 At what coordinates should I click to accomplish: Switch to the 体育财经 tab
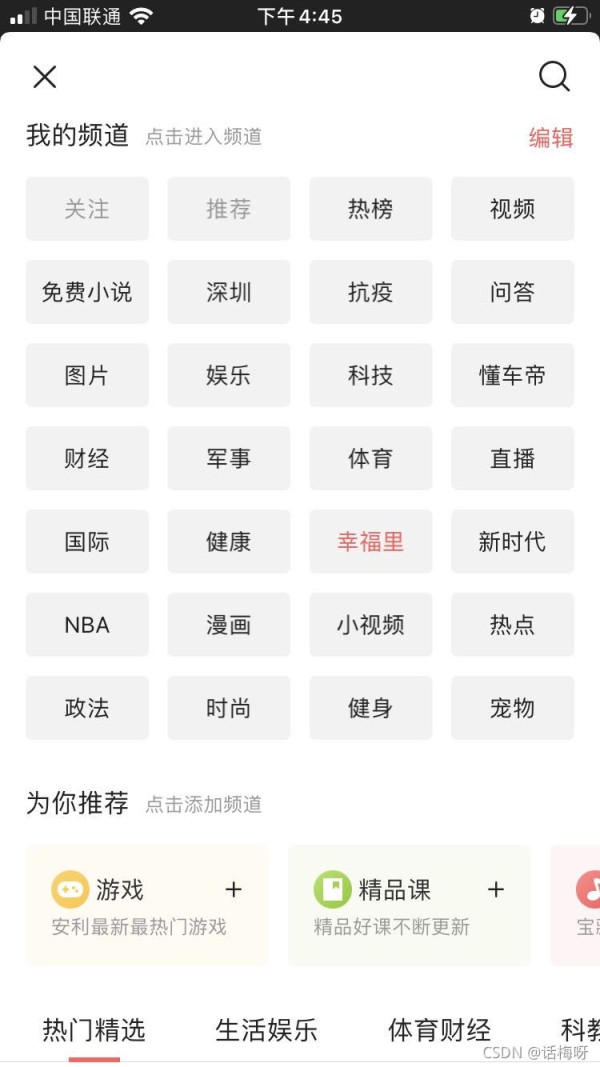point(439,1030)
